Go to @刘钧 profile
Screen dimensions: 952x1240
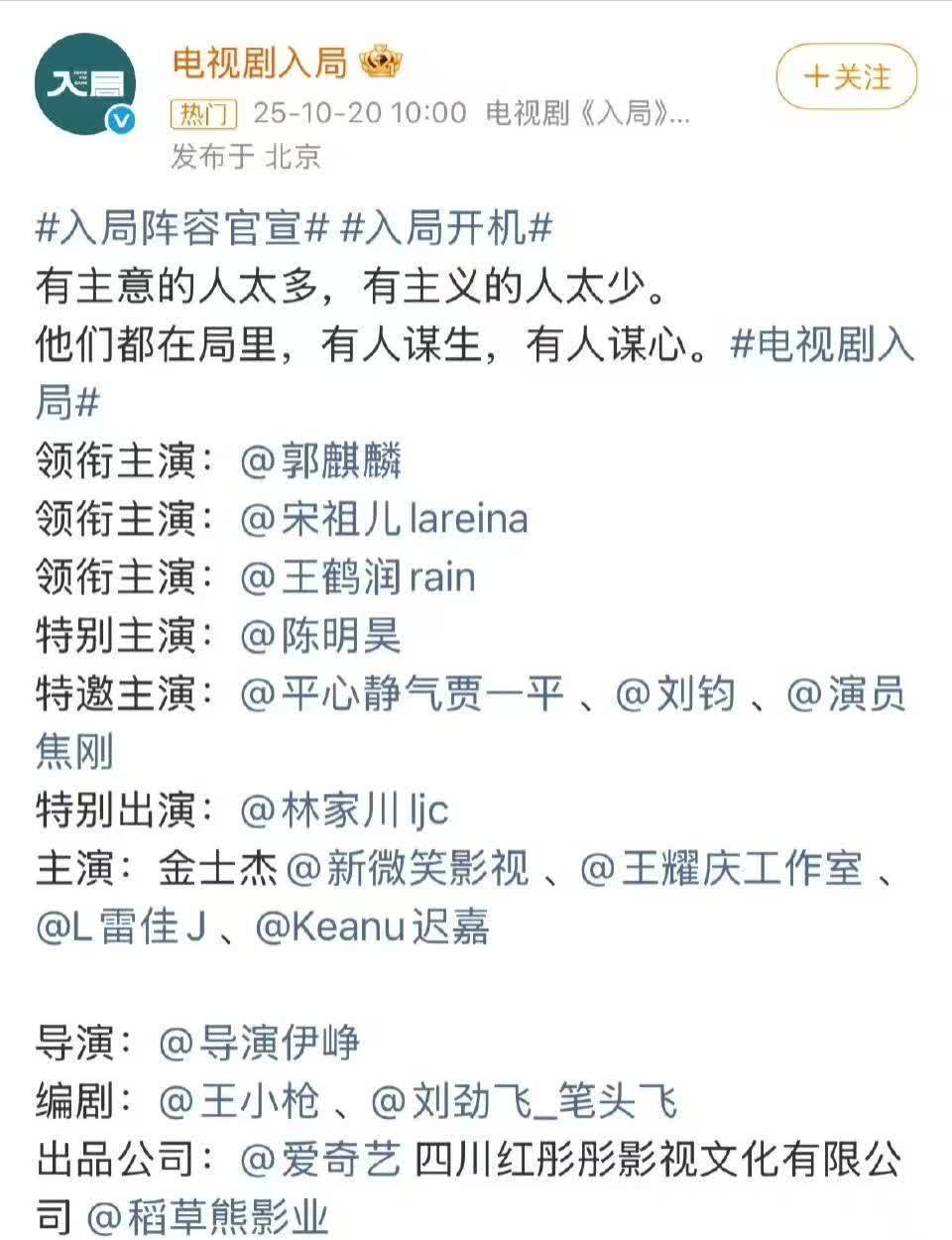coord(675,693)
